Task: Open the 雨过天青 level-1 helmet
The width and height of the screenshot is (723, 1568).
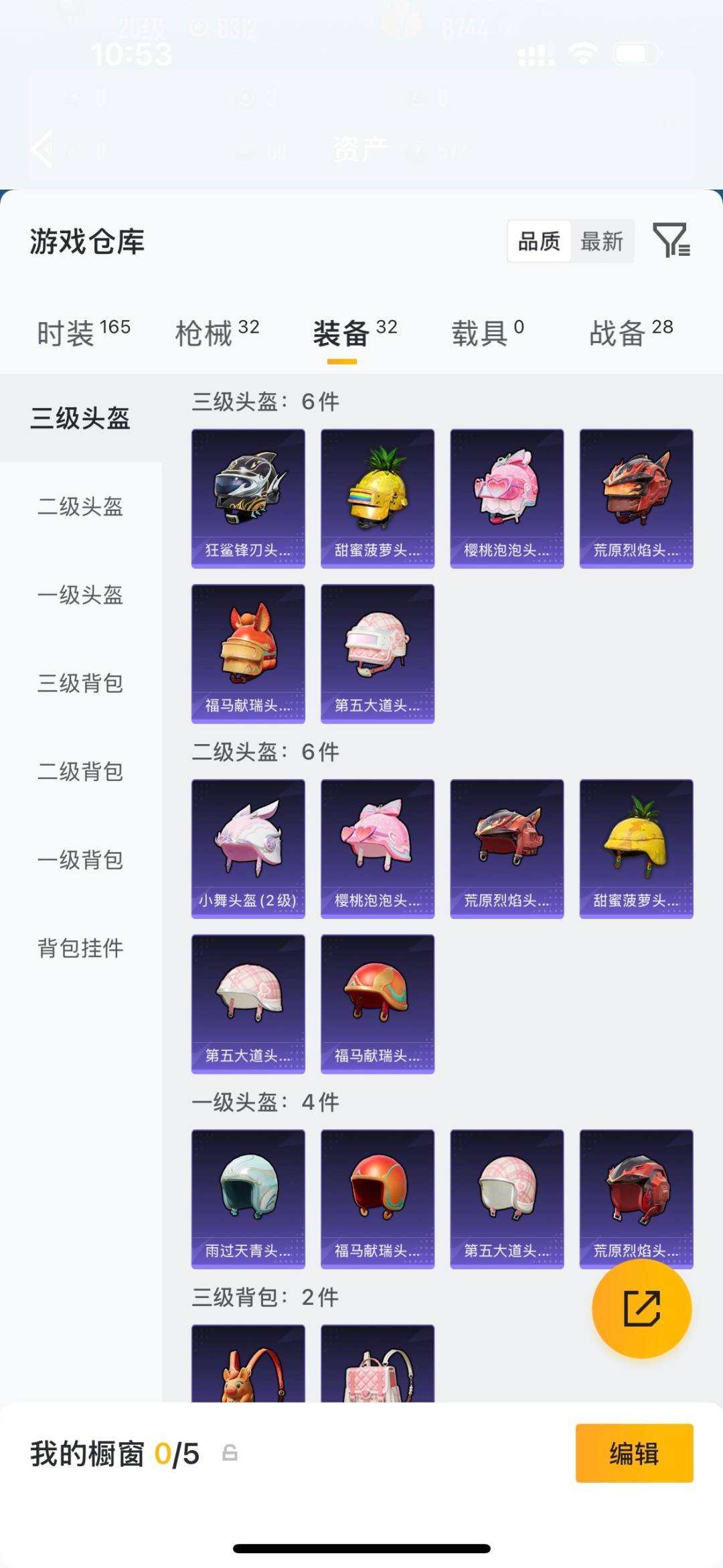Action: pos(248,1200)
